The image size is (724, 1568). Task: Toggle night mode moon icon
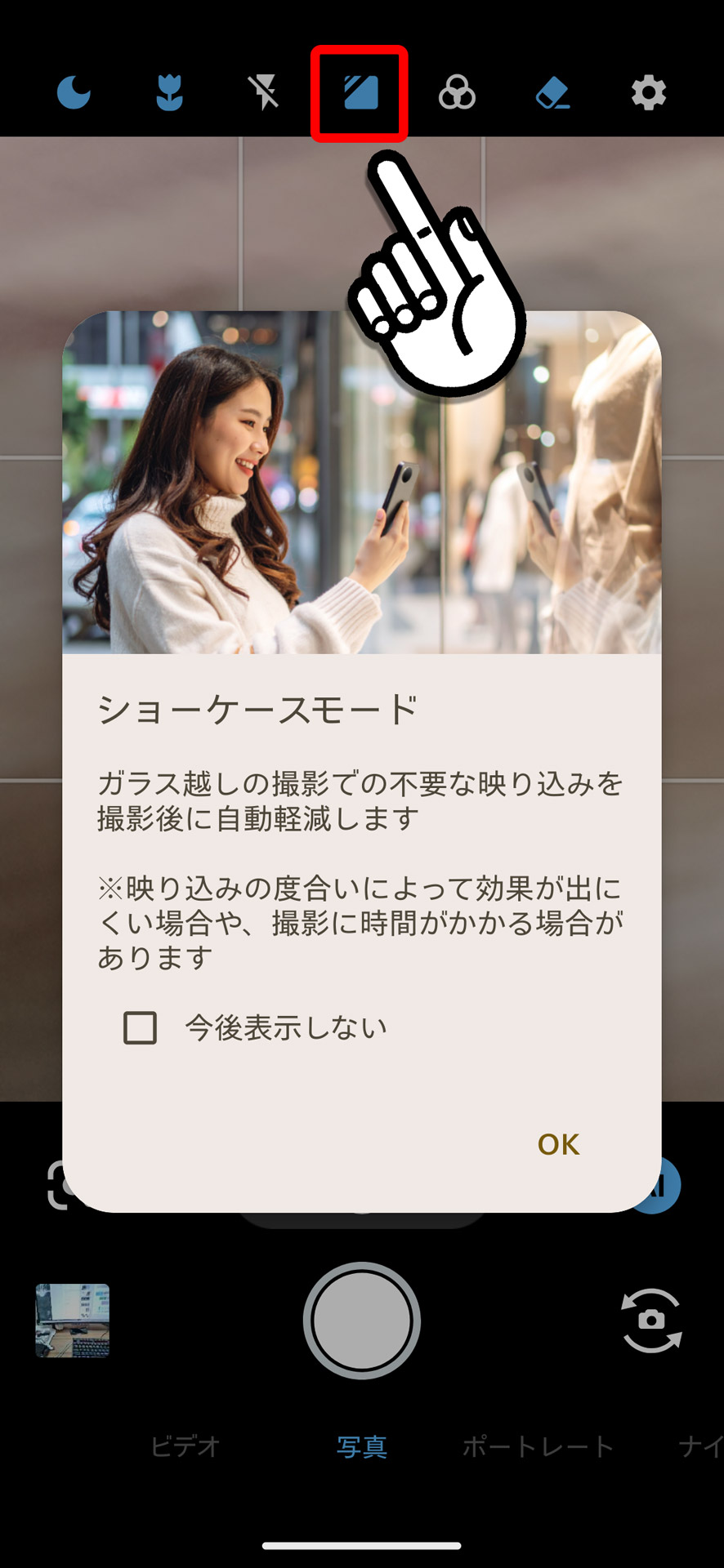pos(74,92)
